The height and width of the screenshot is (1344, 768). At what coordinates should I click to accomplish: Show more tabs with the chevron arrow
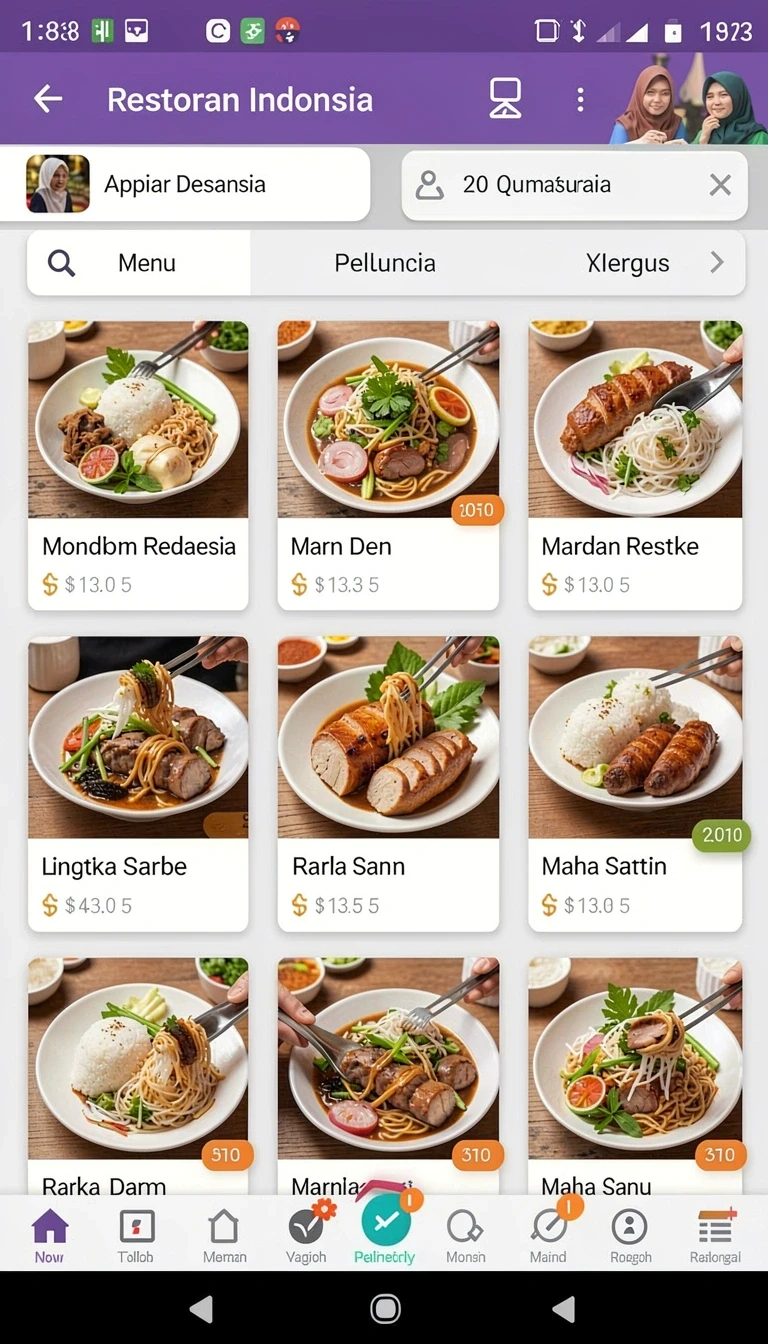click(717, 263)
